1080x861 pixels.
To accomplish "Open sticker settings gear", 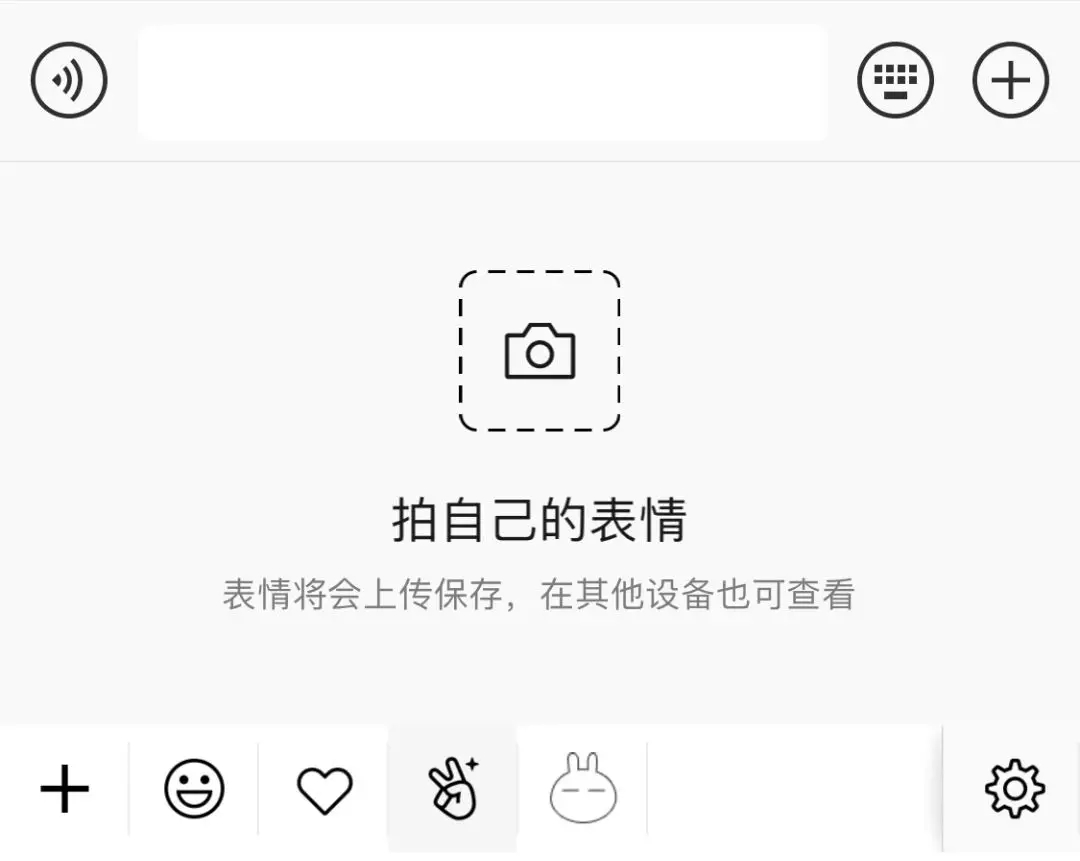I will pyautogui.click(x=1014, y=789).
